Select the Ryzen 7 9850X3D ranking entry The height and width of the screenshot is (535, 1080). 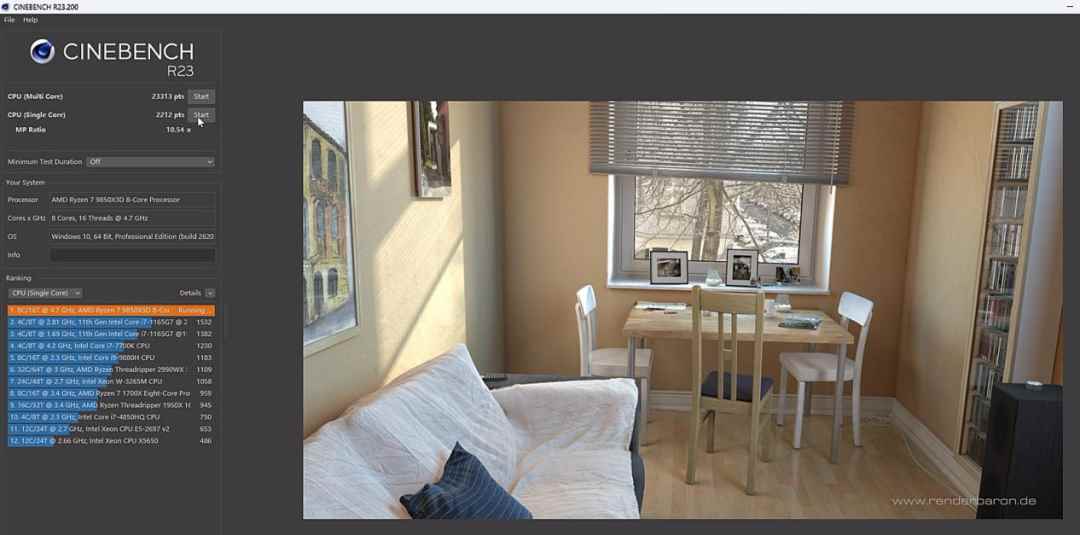(x=110, y=310)
